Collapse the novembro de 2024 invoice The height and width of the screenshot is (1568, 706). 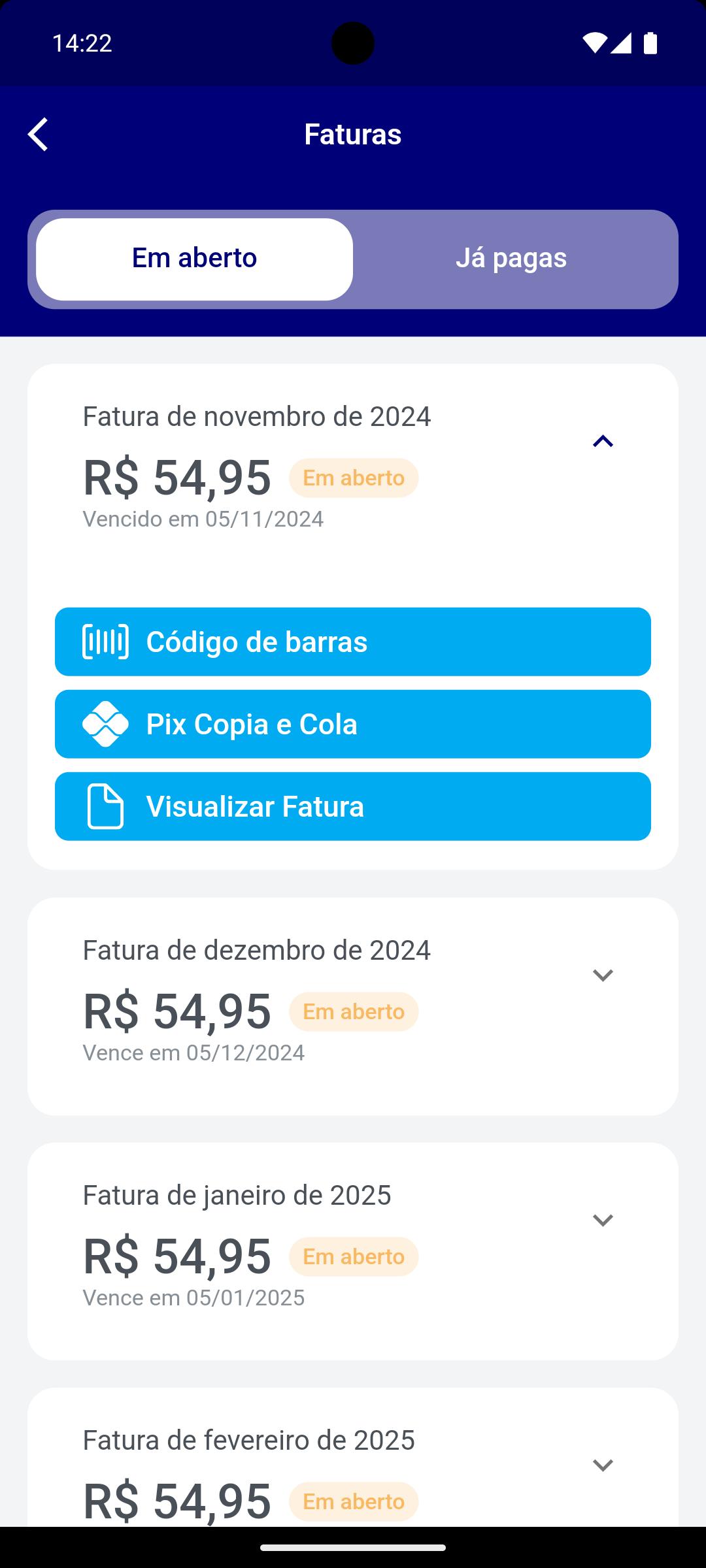point(603,442)
